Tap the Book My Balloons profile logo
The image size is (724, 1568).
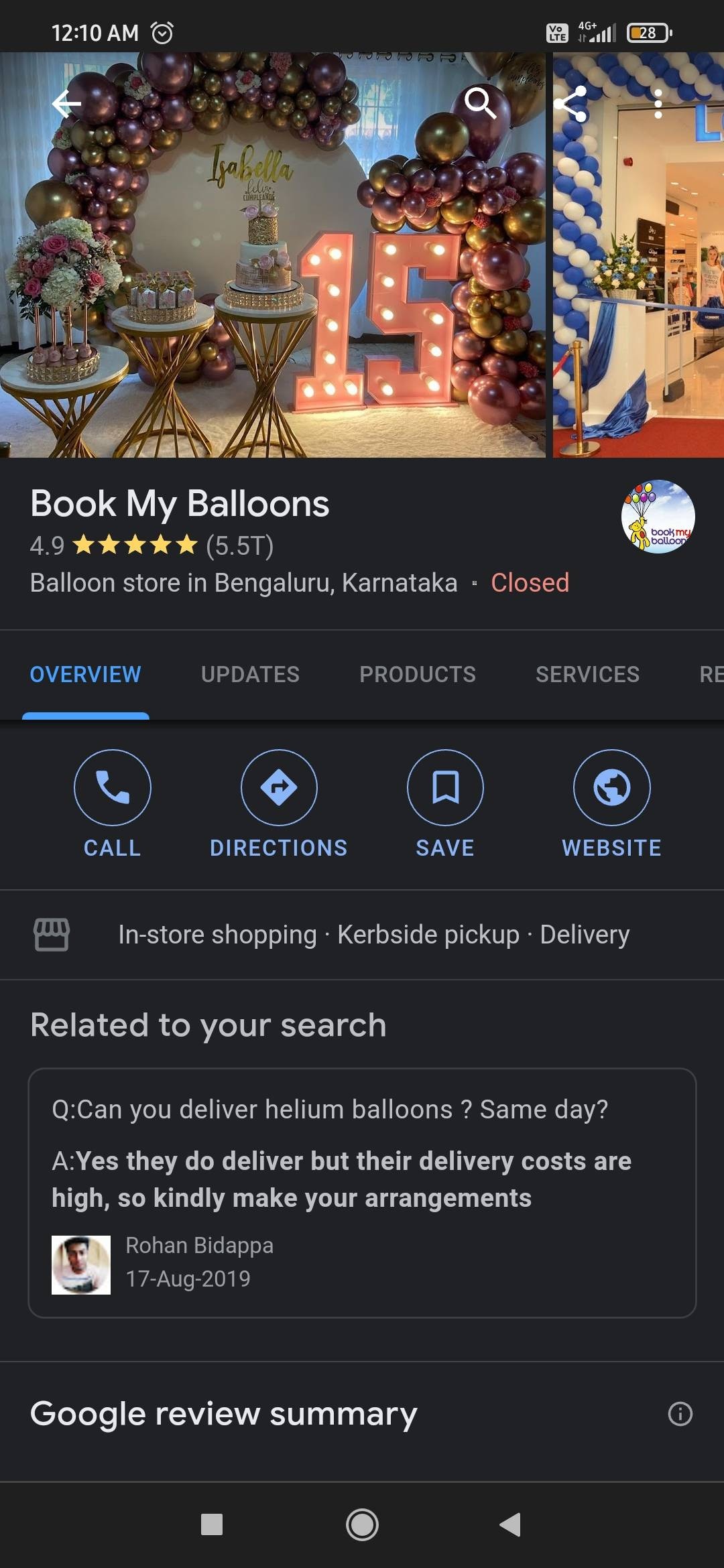pyautogui.click(x=658, y=516)
